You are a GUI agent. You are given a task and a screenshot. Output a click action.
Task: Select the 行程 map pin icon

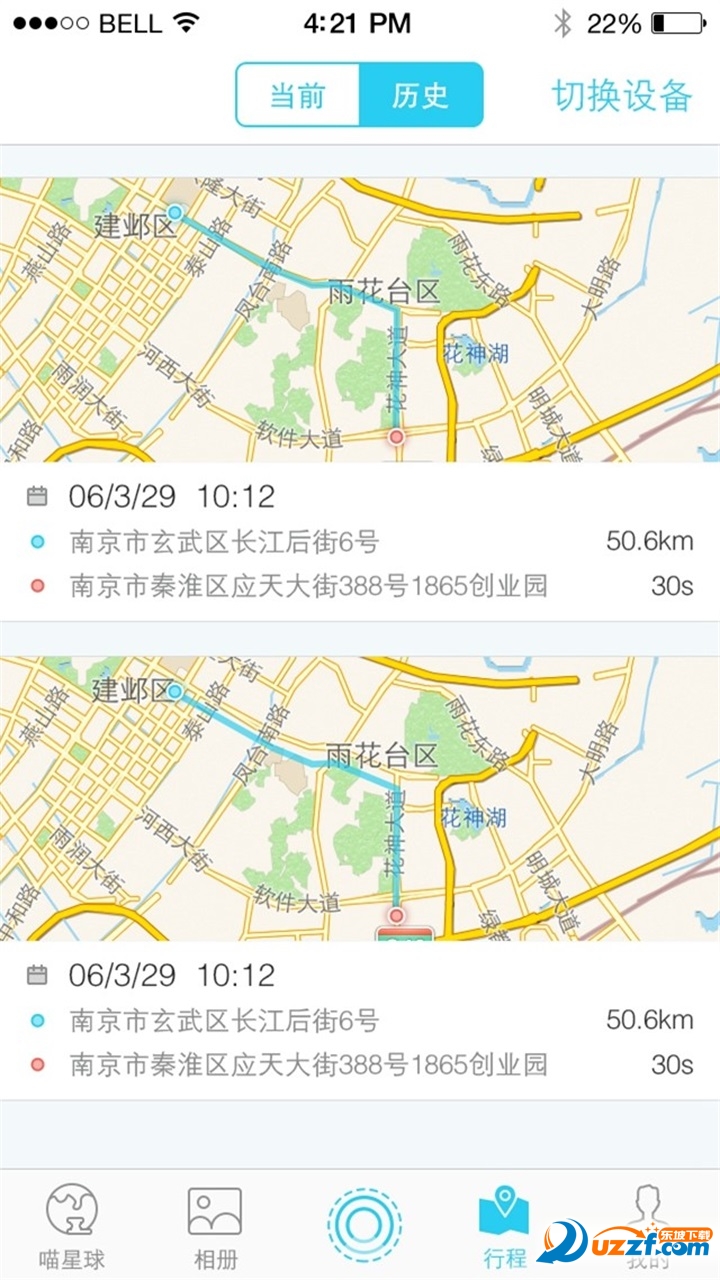(507, 1212)
